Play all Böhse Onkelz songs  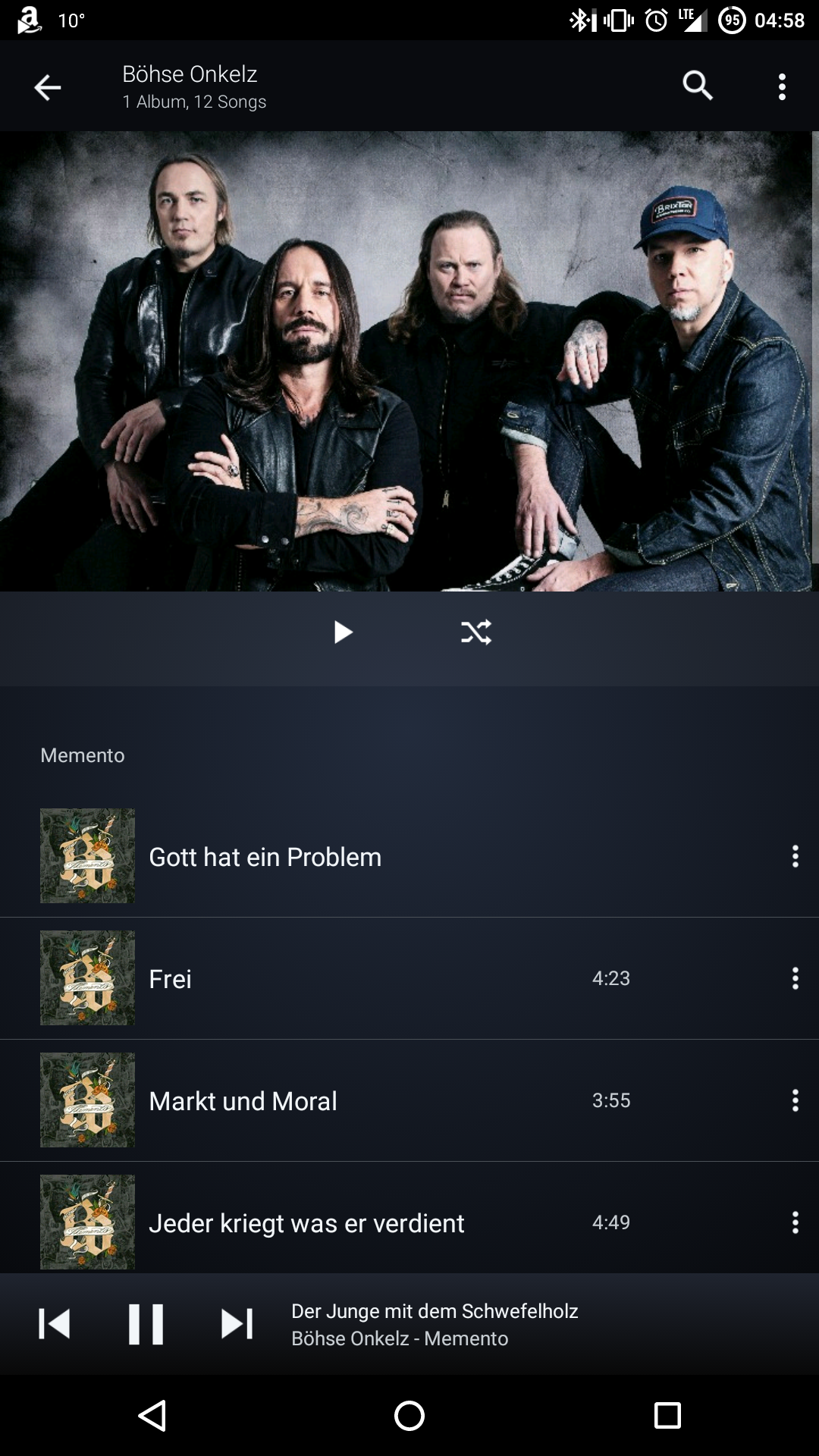(x=343, y=632)
